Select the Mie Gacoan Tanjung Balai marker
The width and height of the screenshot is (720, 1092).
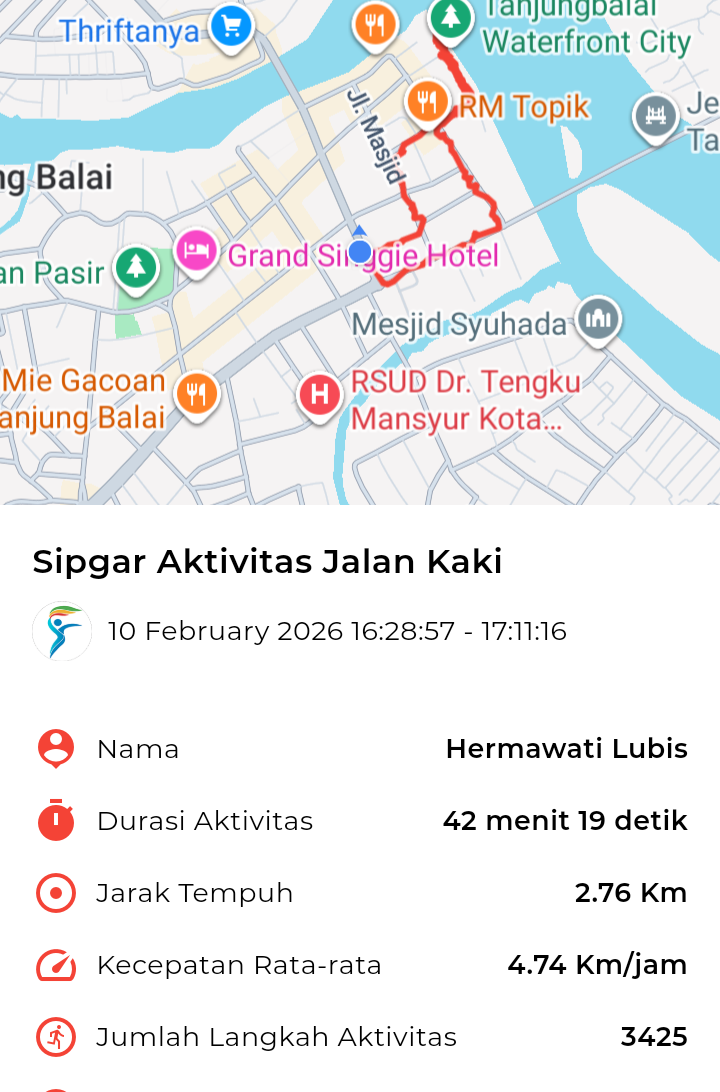click(197, 392)
